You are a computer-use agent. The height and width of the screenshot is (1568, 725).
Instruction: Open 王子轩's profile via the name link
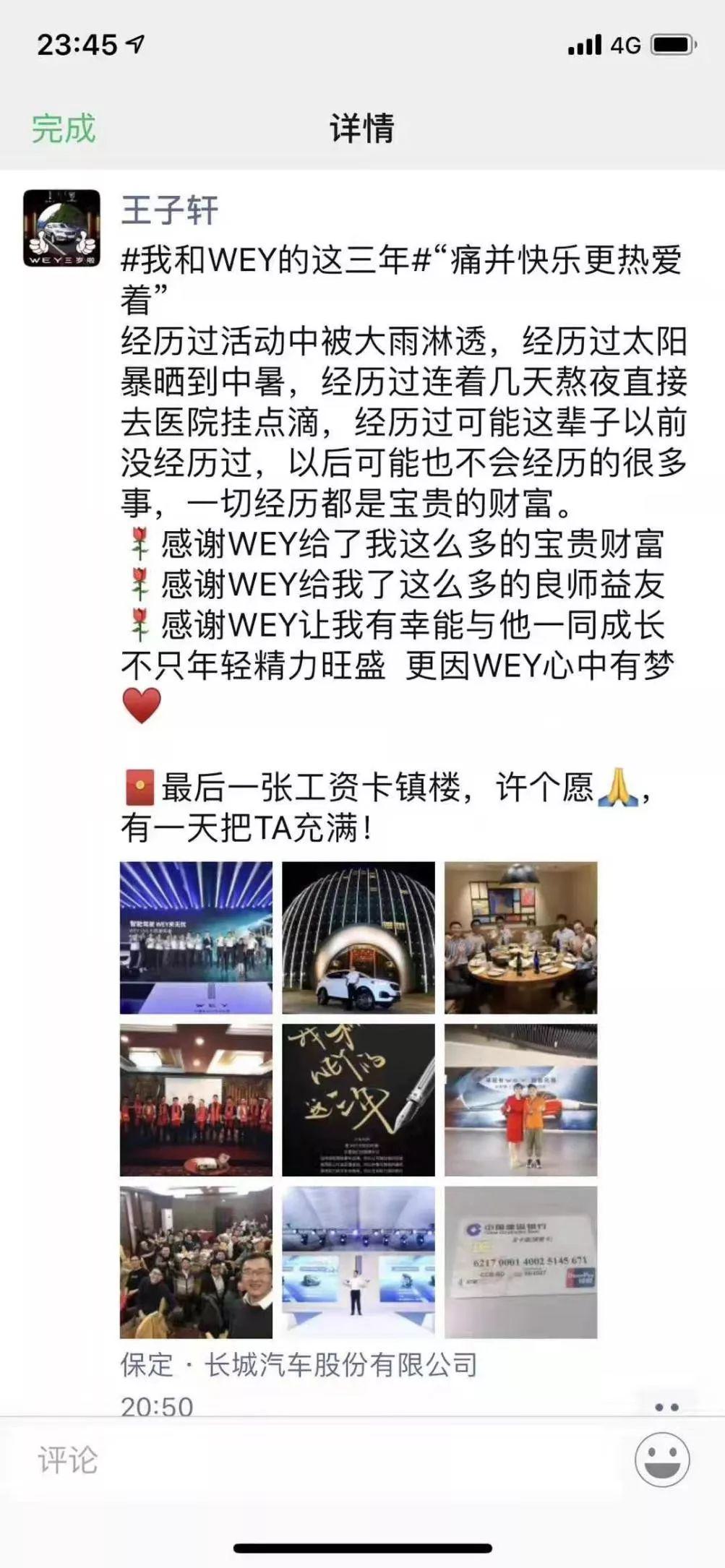point(169,210)
